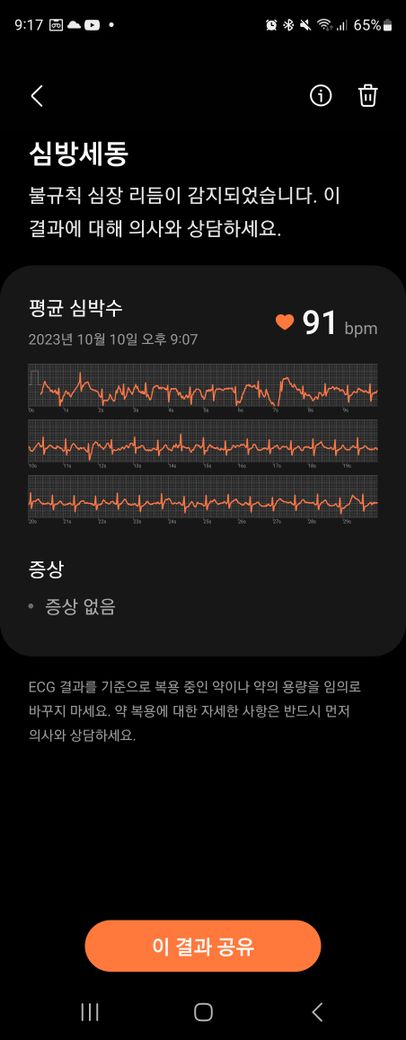Tap the system home button
Screen dimensions: 406x1040
pos(203,1011)
